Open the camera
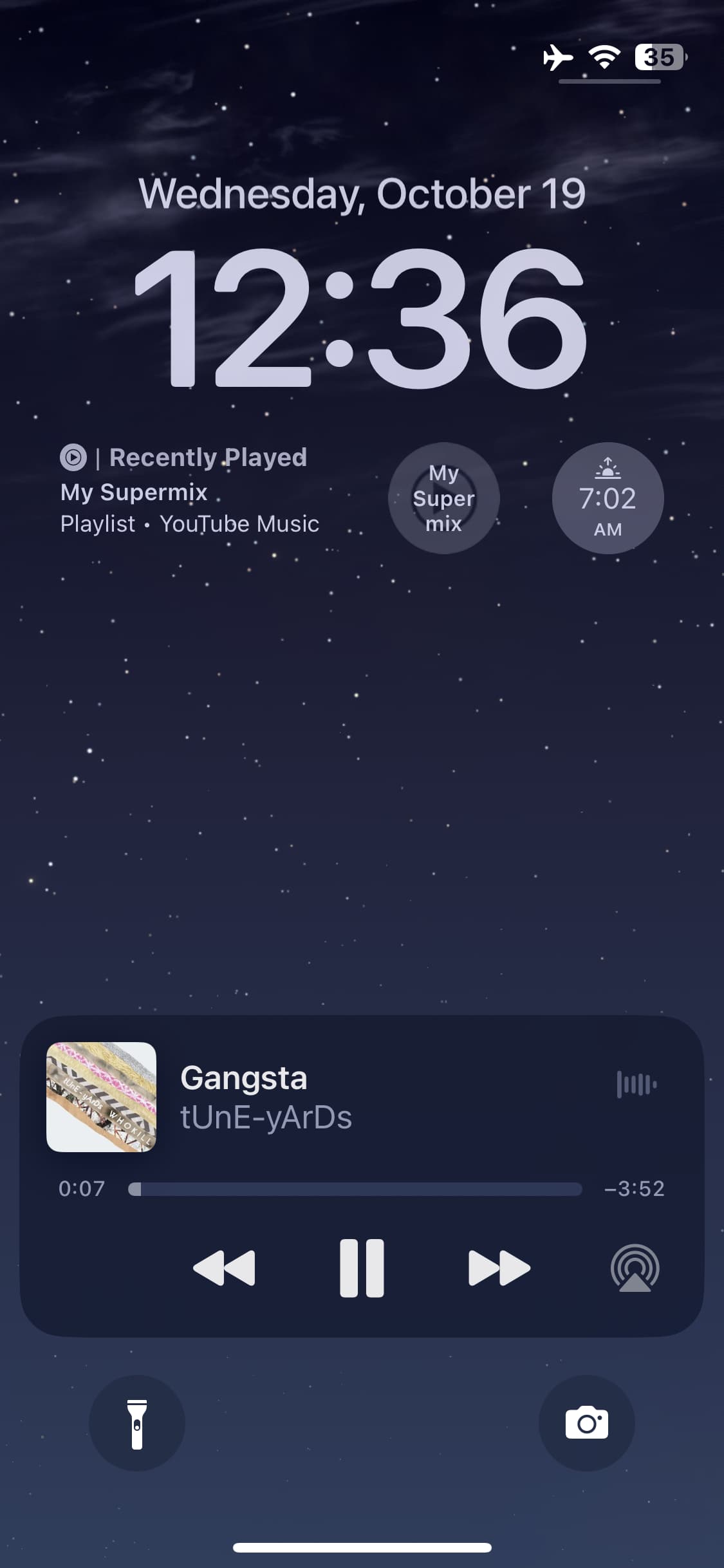724x1568 pixels. coord(586,1423)
